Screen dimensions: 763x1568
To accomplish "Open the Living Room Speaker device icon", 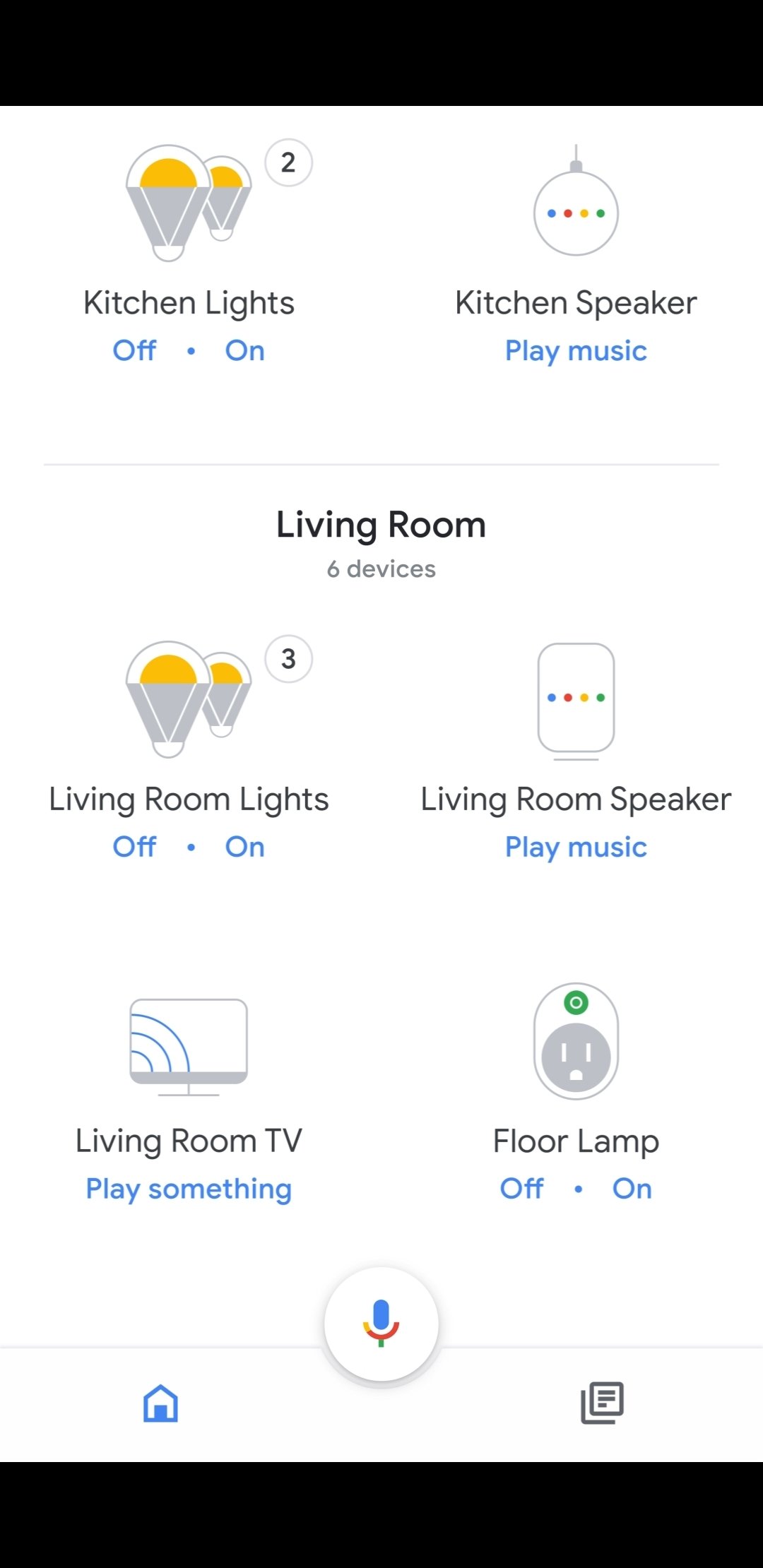I will tap(576, 701).
